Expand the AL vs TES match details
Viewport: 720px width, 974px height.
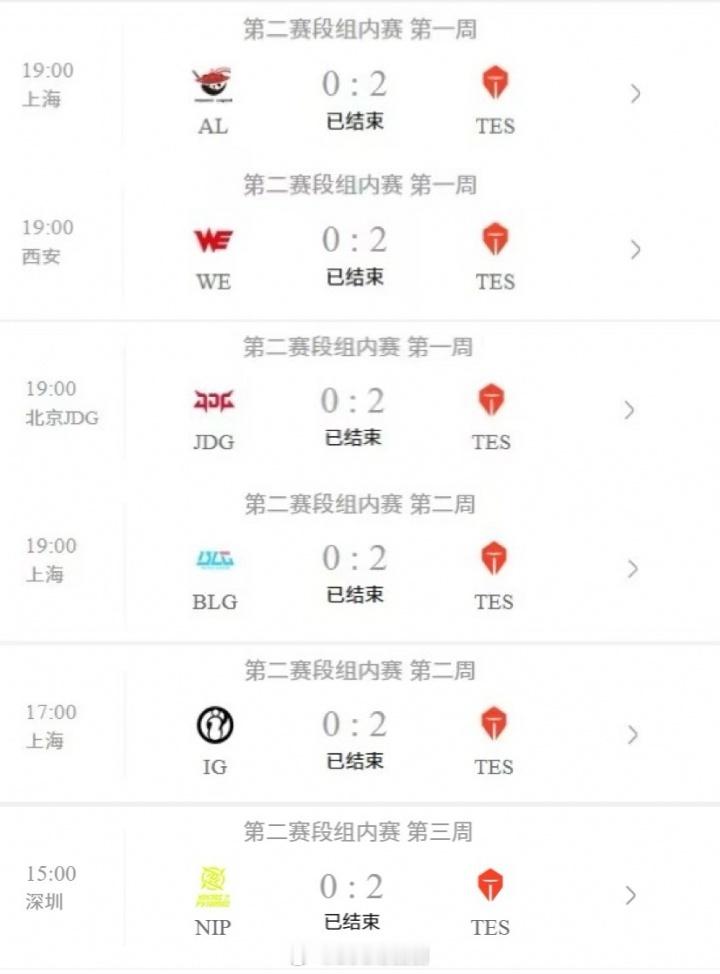[632, 93]
